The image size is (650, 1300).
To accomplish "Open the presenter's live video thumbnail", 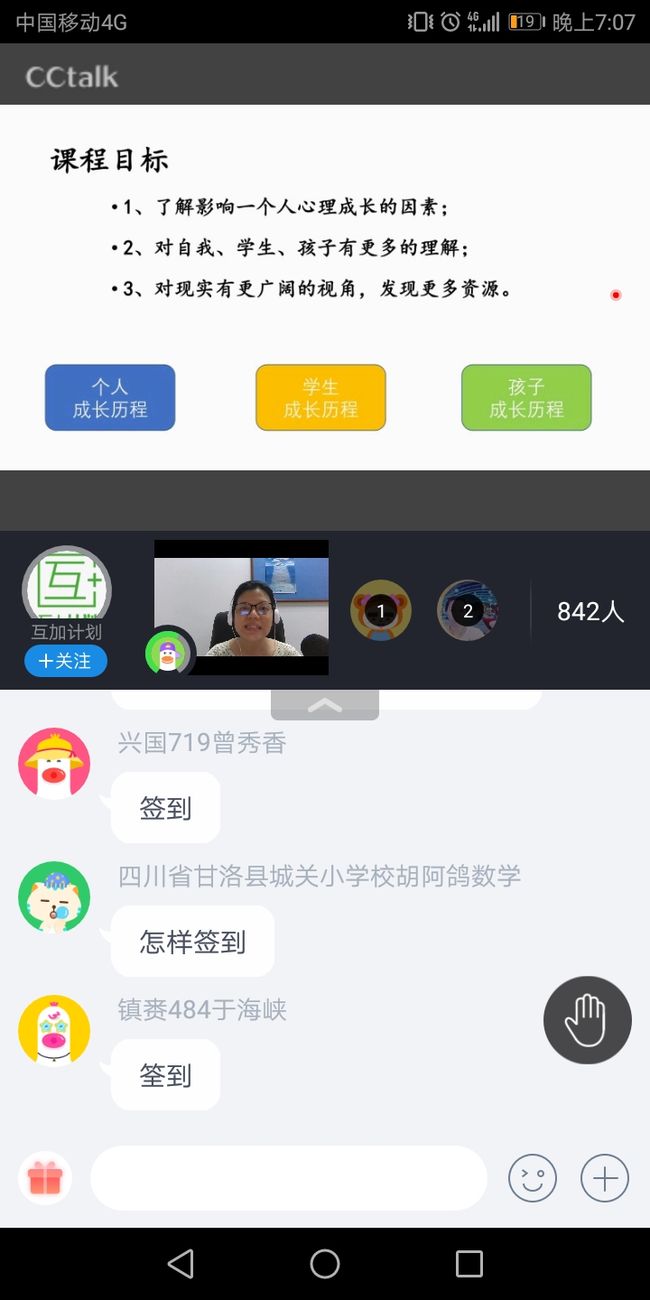I will (241, 608).
